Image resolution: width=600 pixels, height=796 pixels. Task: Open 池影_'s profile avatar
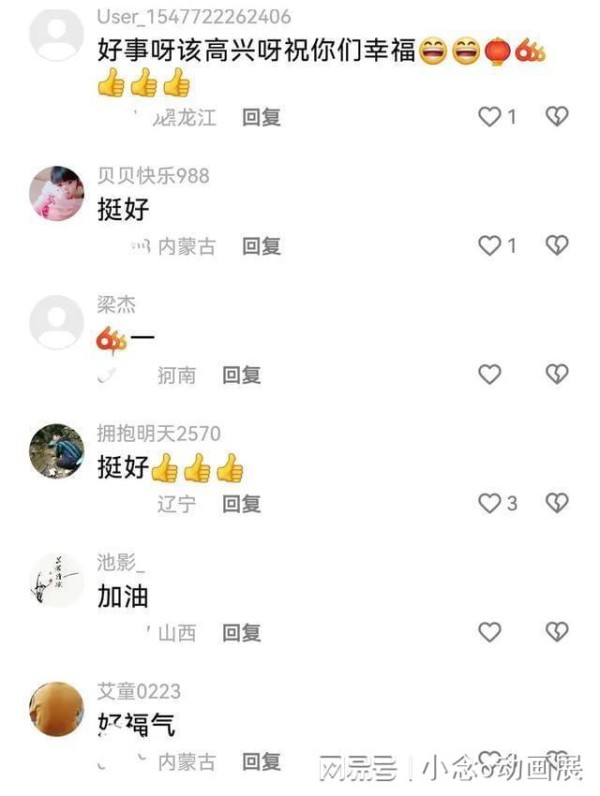tap(56, 580)
